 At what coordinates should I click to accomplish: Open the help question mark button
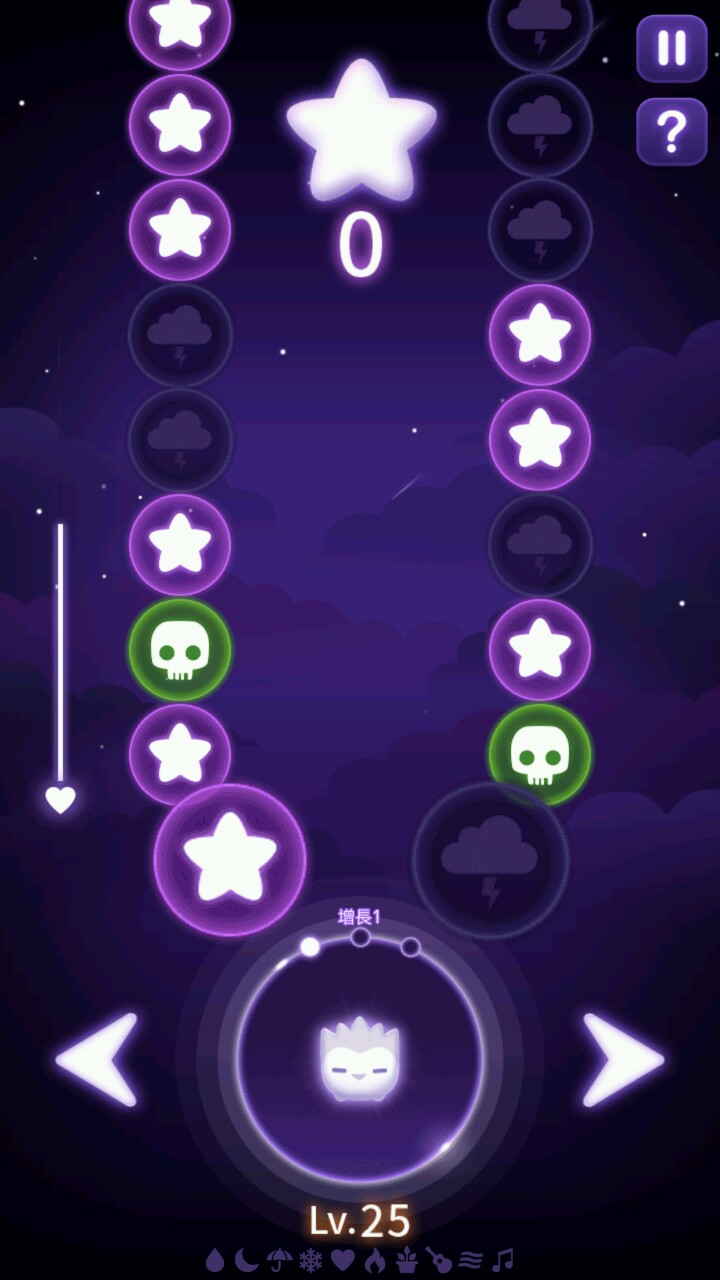tap(671, 131)
